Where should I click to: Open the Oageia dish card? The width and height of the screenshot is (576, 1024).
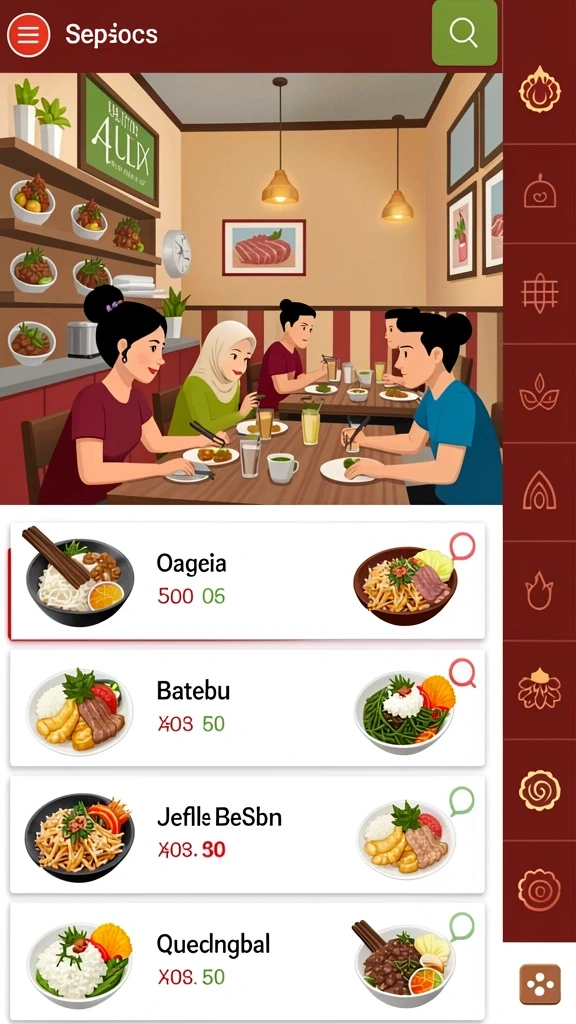[x=247, y=581]
